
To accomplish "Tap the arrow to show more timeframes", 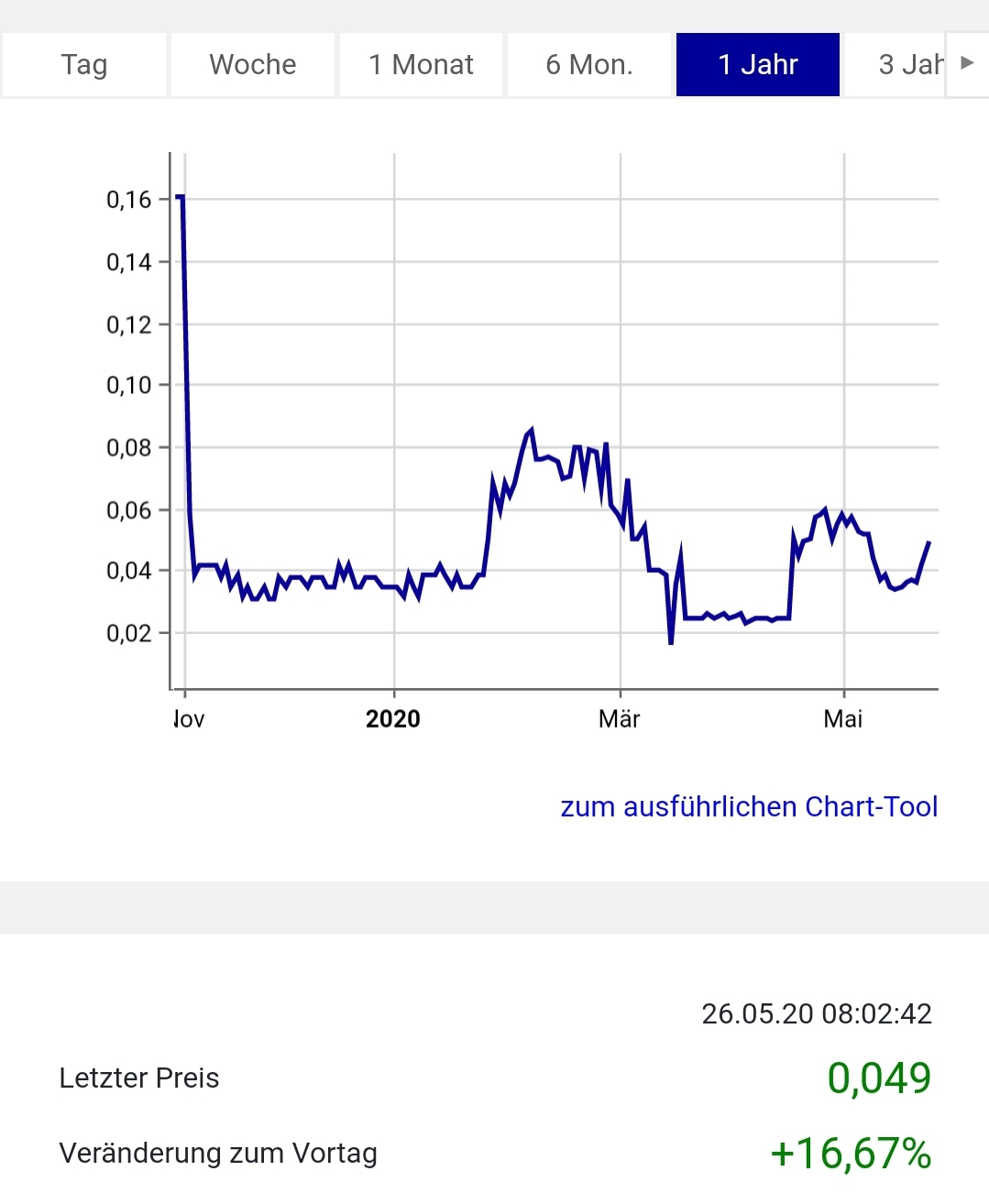I will pyautogui.click(x=967, y=64).
